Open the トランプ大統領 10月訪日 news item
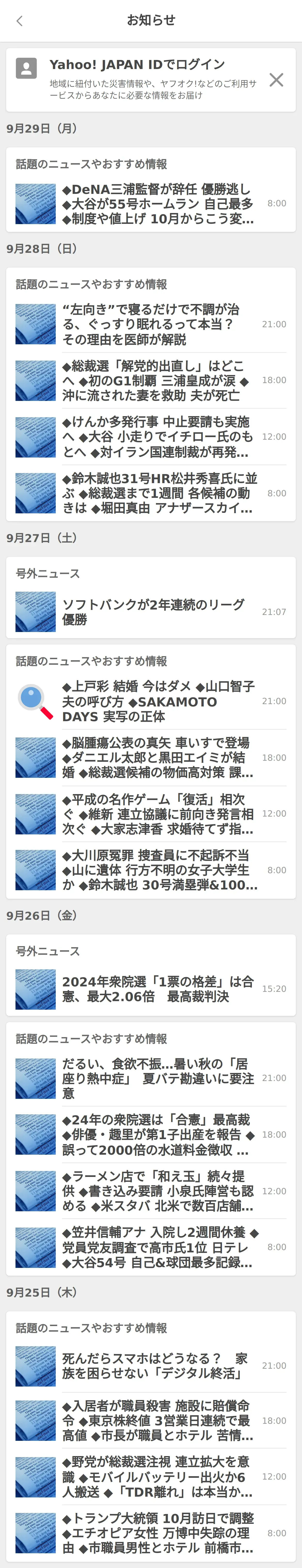This screenshot has width=302, height=1568. coord(158,1533)
